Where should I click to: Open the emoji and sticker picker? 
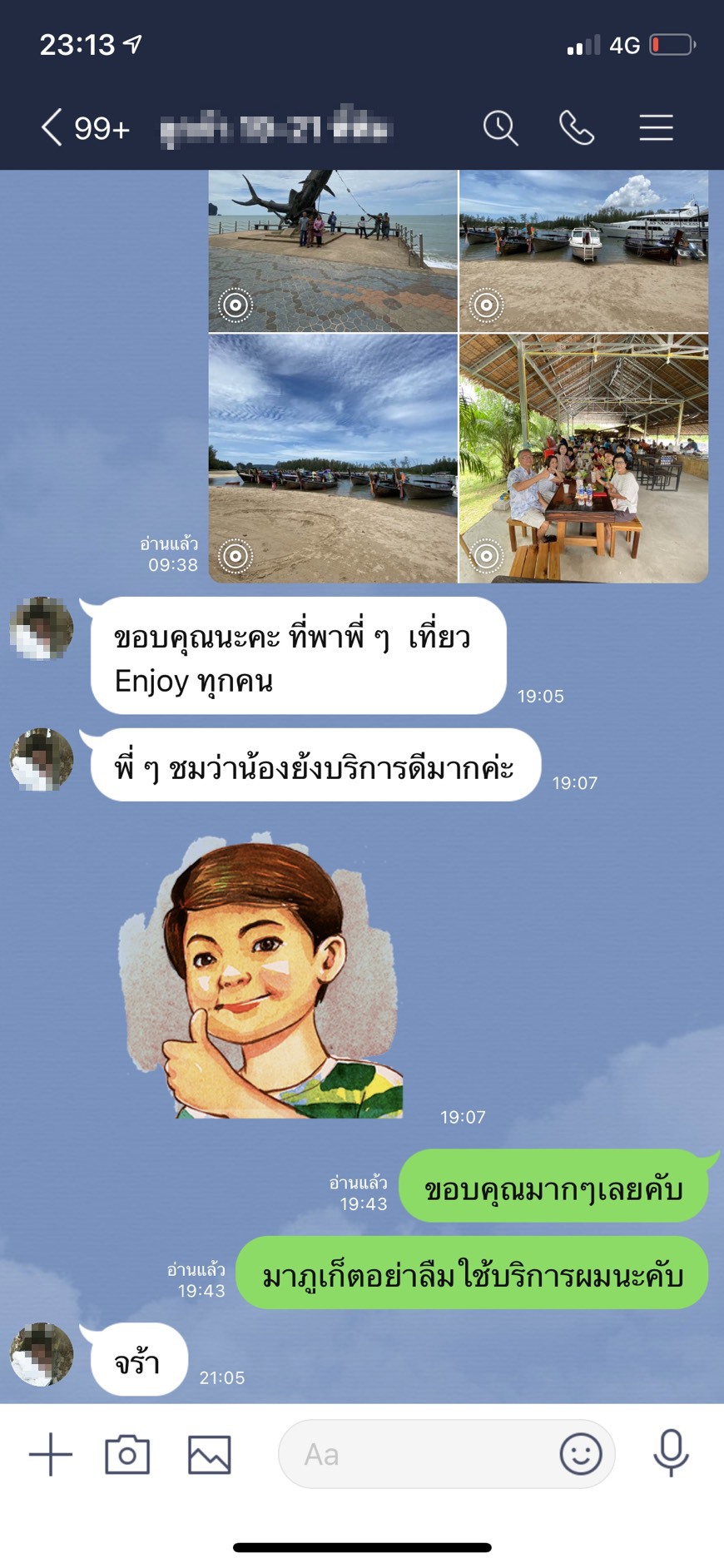pos(580,1454)
